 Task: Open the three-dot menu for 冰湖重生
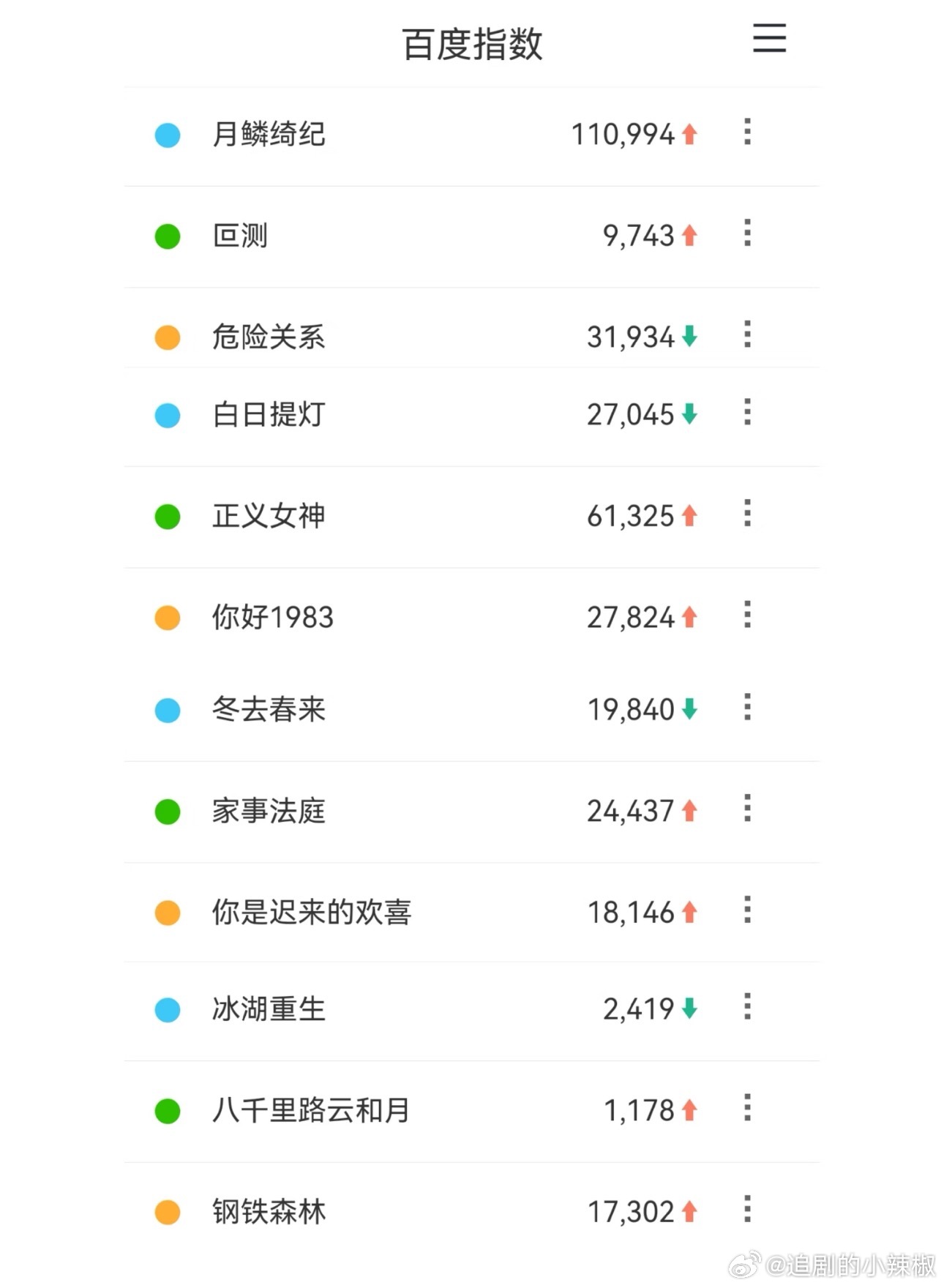click(747, 1008)
